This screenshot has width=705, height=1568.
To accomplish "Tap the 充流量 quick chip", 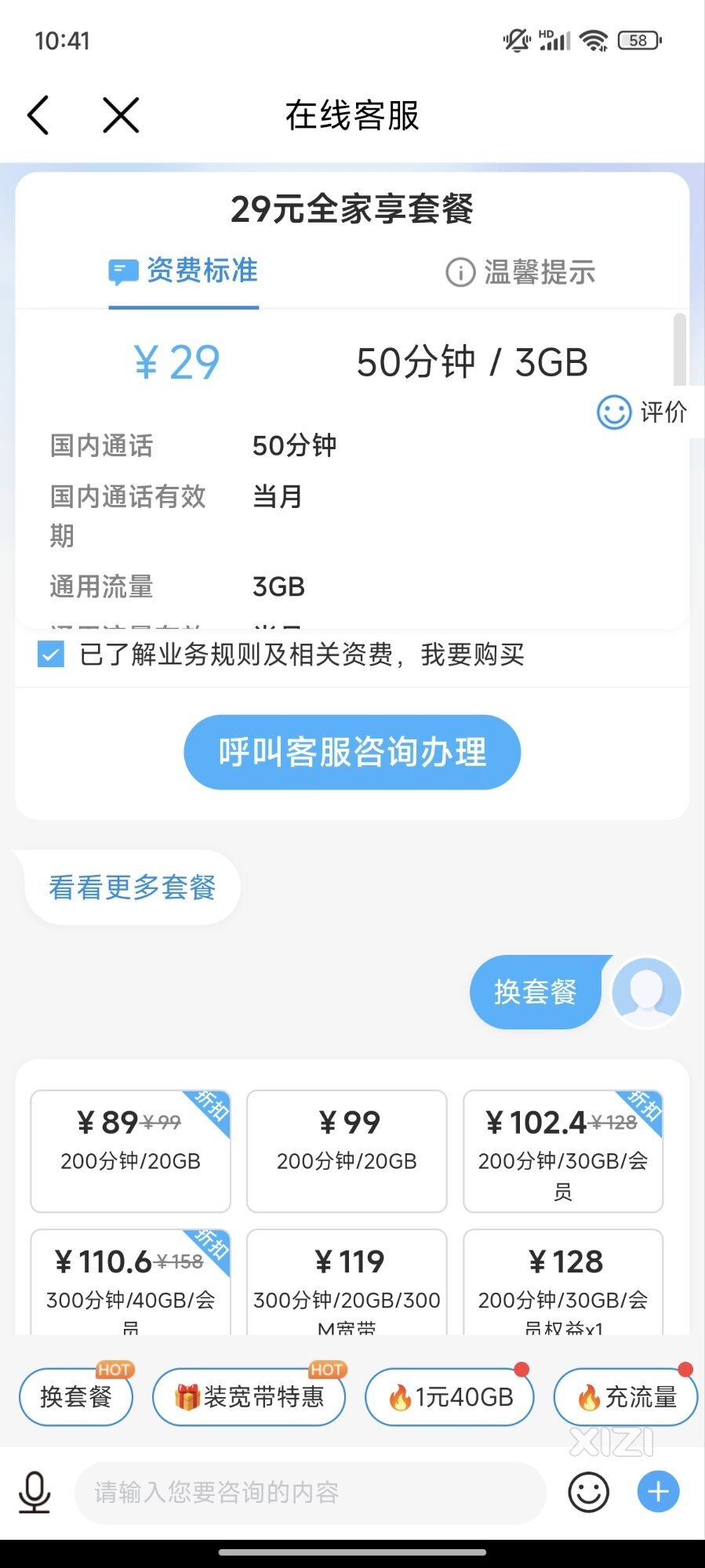I will click(626, 1396).
